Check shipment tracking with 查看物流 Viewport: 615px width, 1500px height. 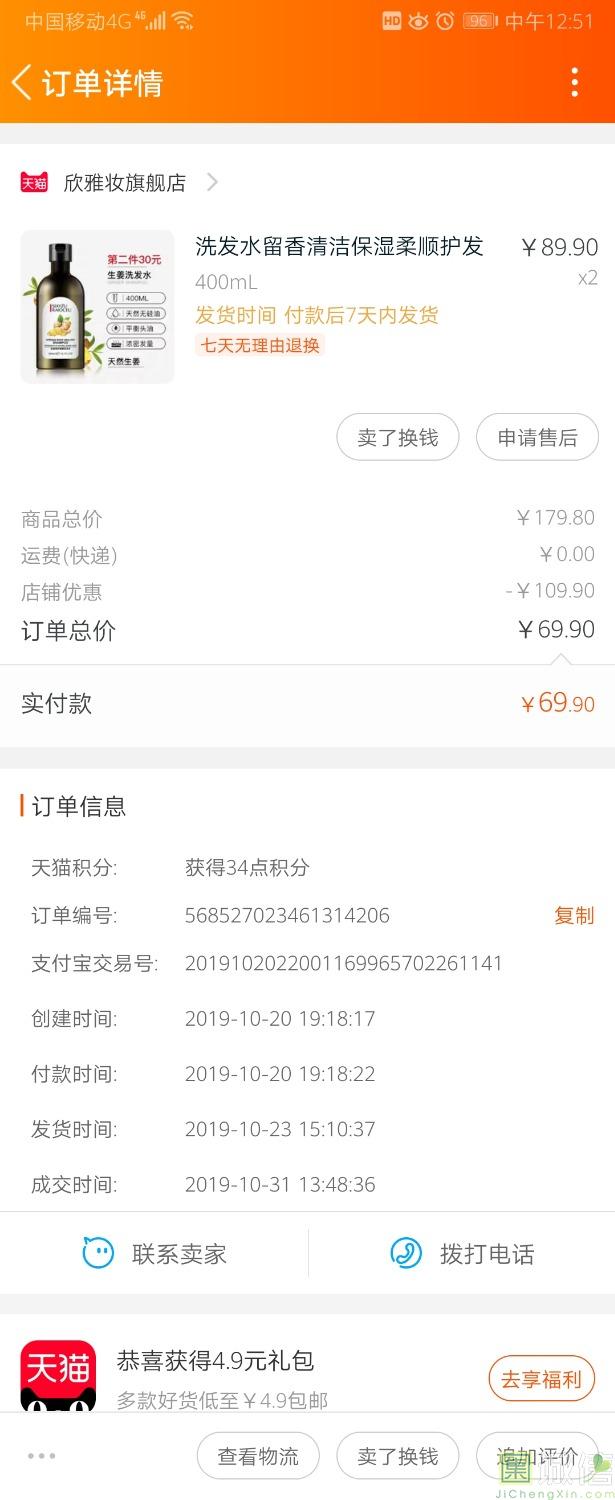pyautogui.click(x=258, y=1456)
